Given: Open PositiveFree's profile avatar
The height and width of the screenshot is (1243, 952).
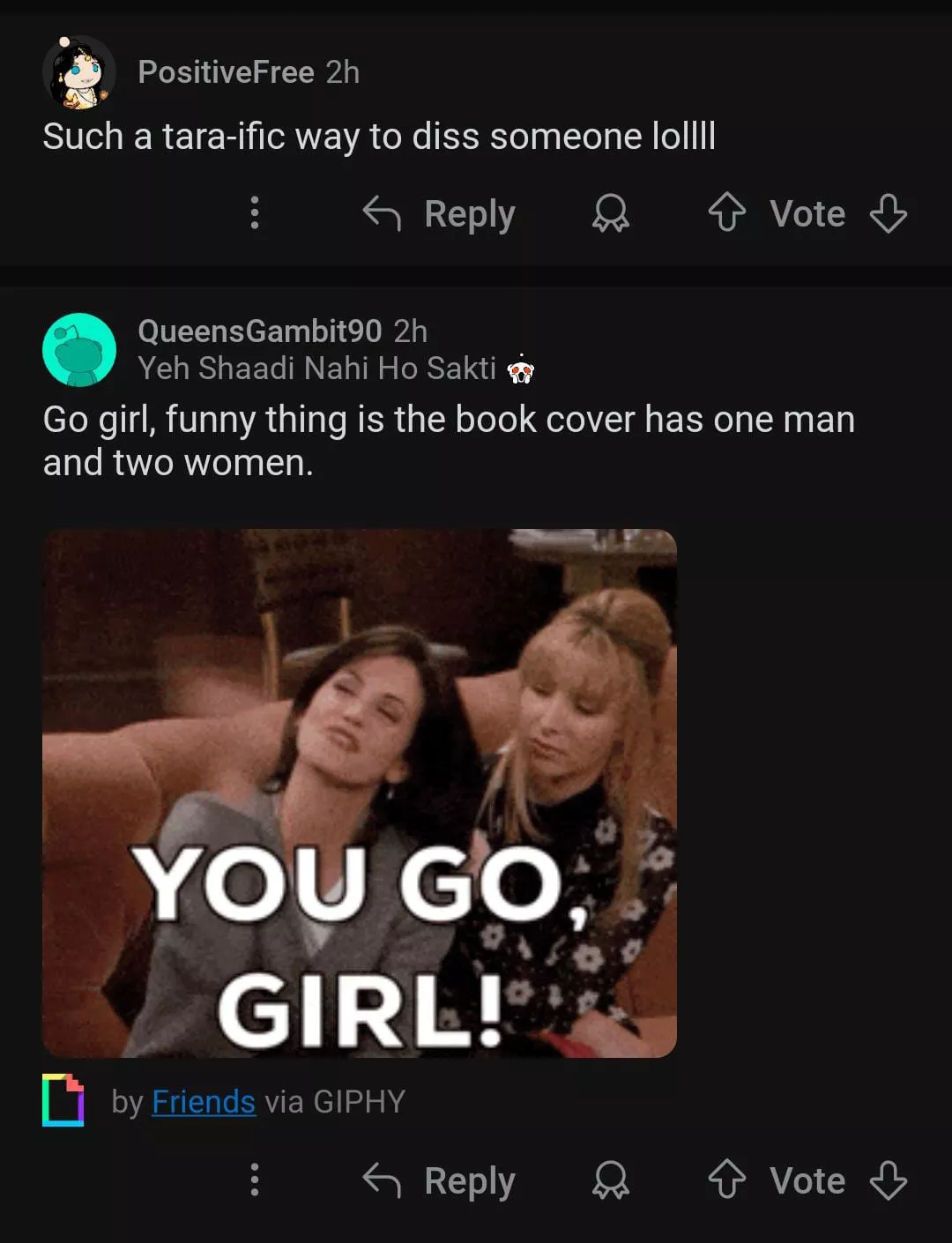Looking at the screenshot, I should 79,72.
